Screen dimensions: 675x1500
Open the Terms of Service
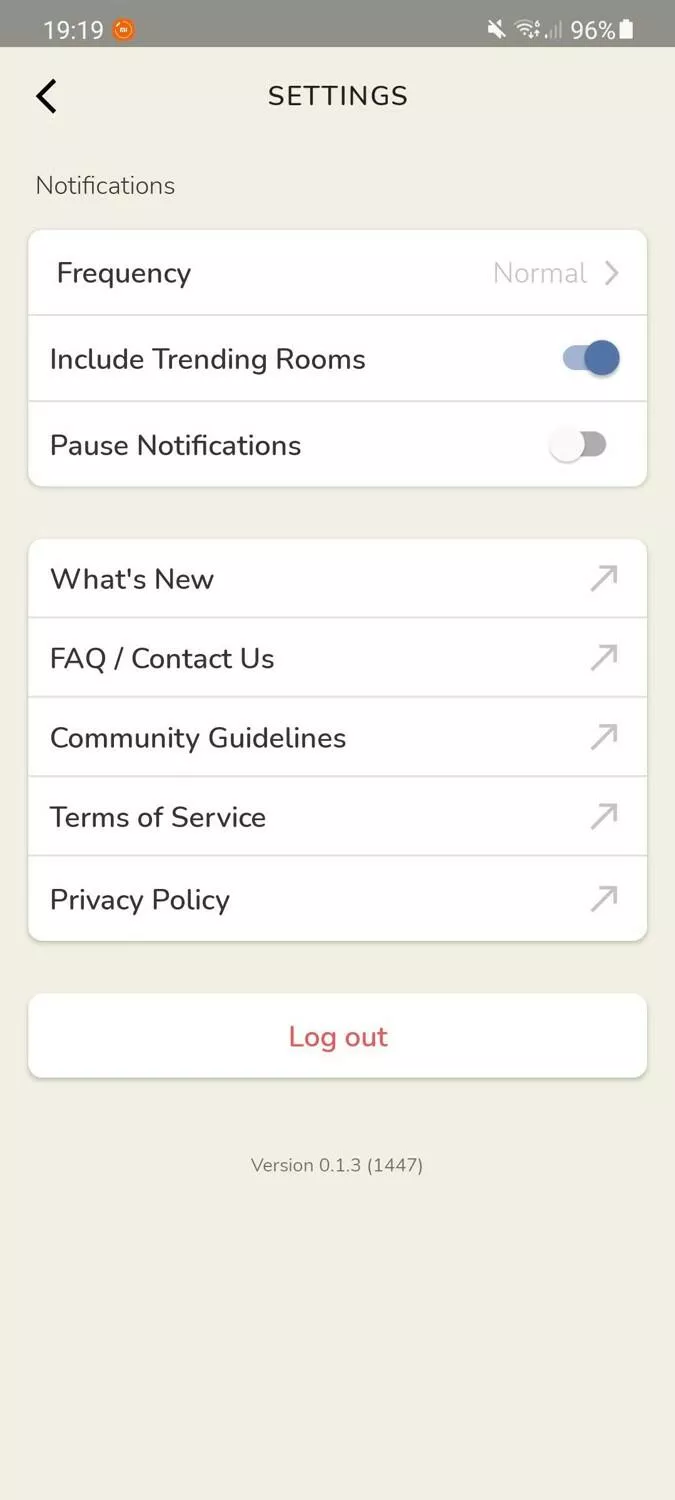coord(337,817)
